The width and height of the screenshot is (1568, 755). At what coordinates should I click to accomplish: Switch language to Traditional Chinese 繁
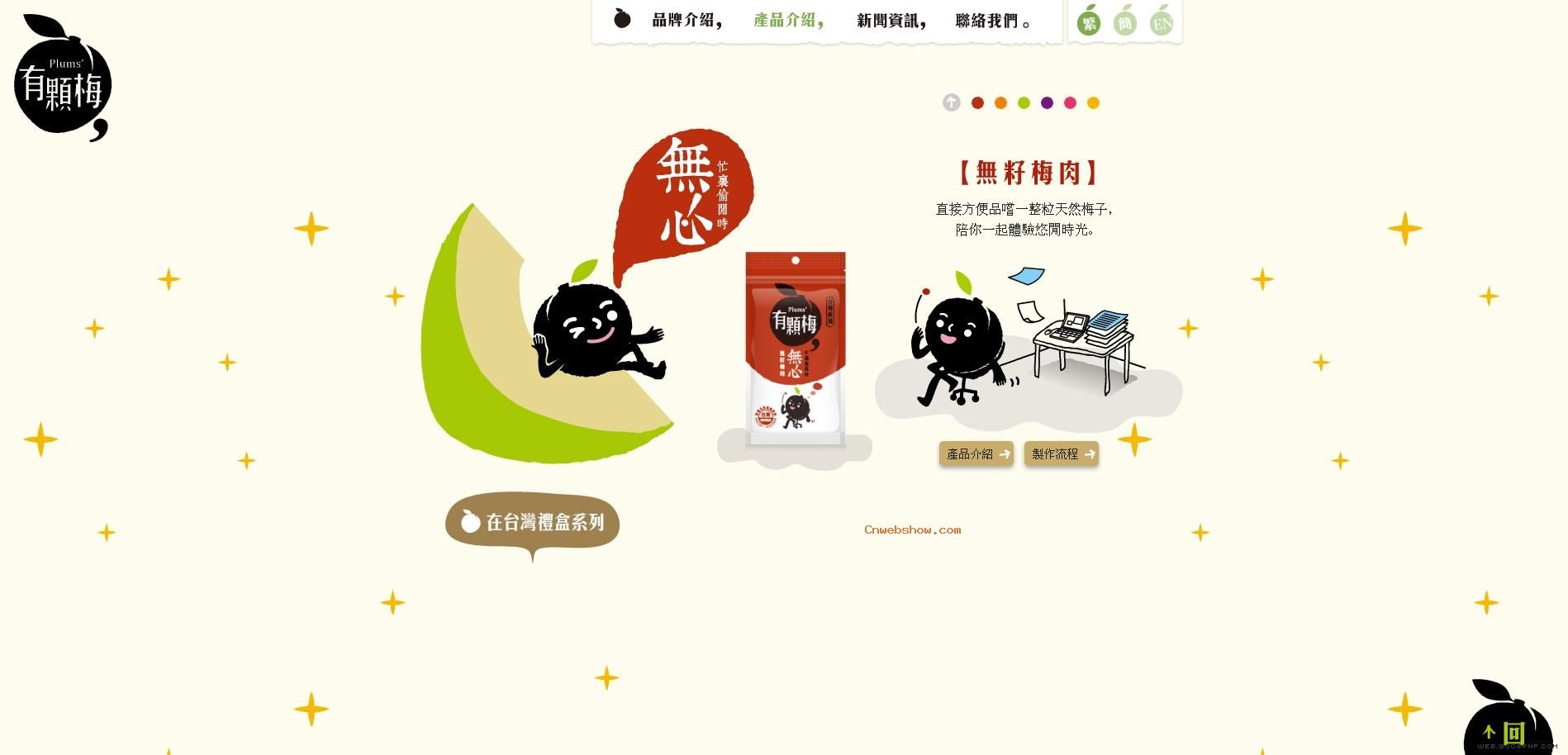[x=1089, y=22]
